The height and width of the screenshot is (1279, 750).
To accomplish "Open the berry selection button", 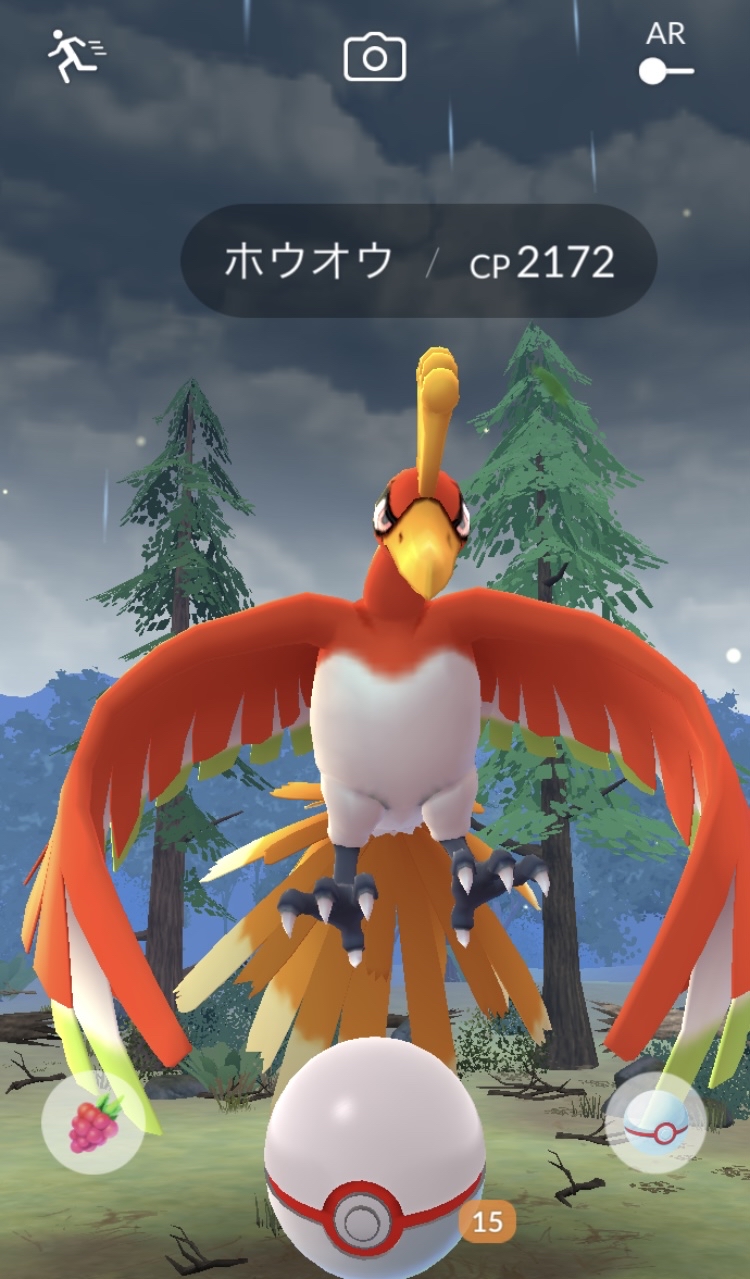I will click(x=93, y=1122).
